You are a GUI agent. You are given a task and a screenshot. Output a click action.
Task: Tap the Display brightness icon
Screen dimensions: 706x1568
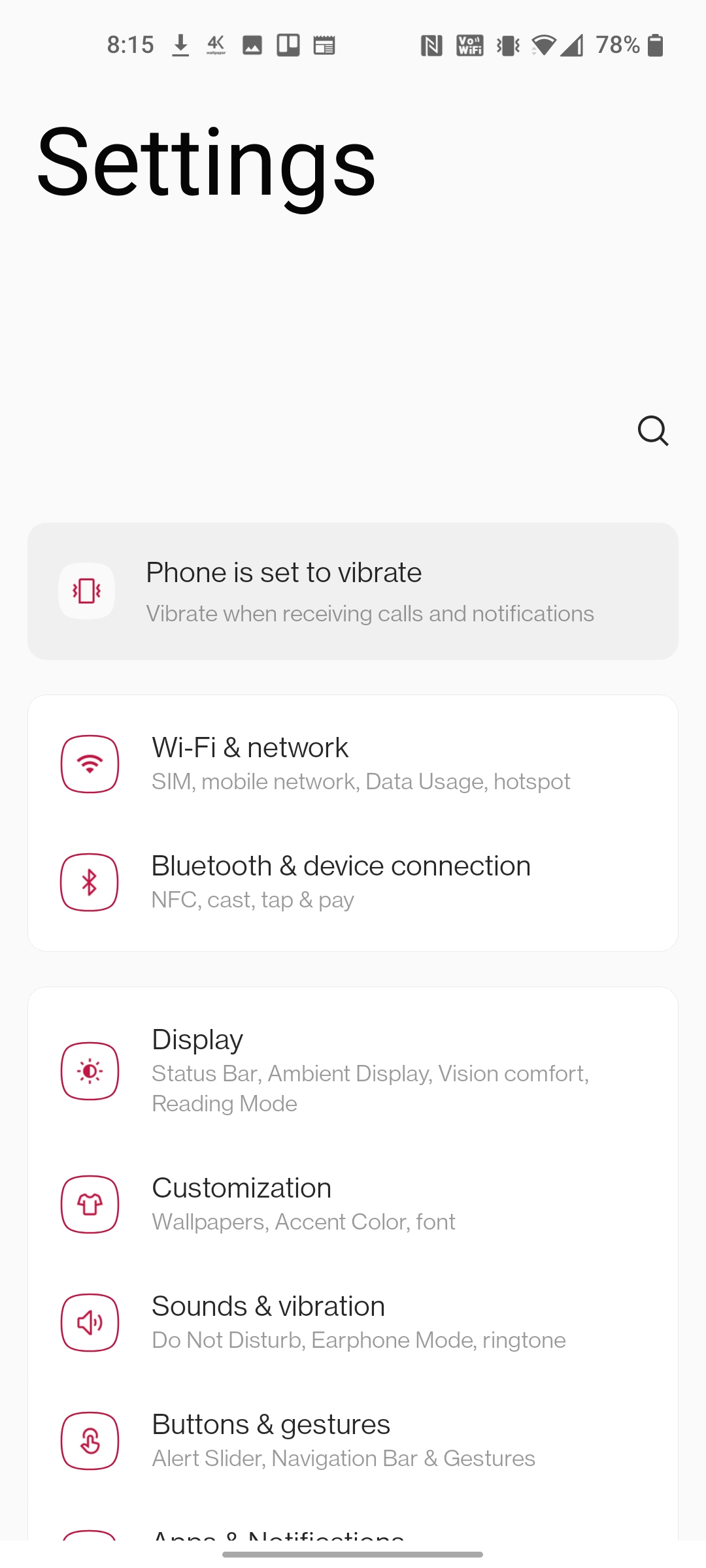point(90,1070)
